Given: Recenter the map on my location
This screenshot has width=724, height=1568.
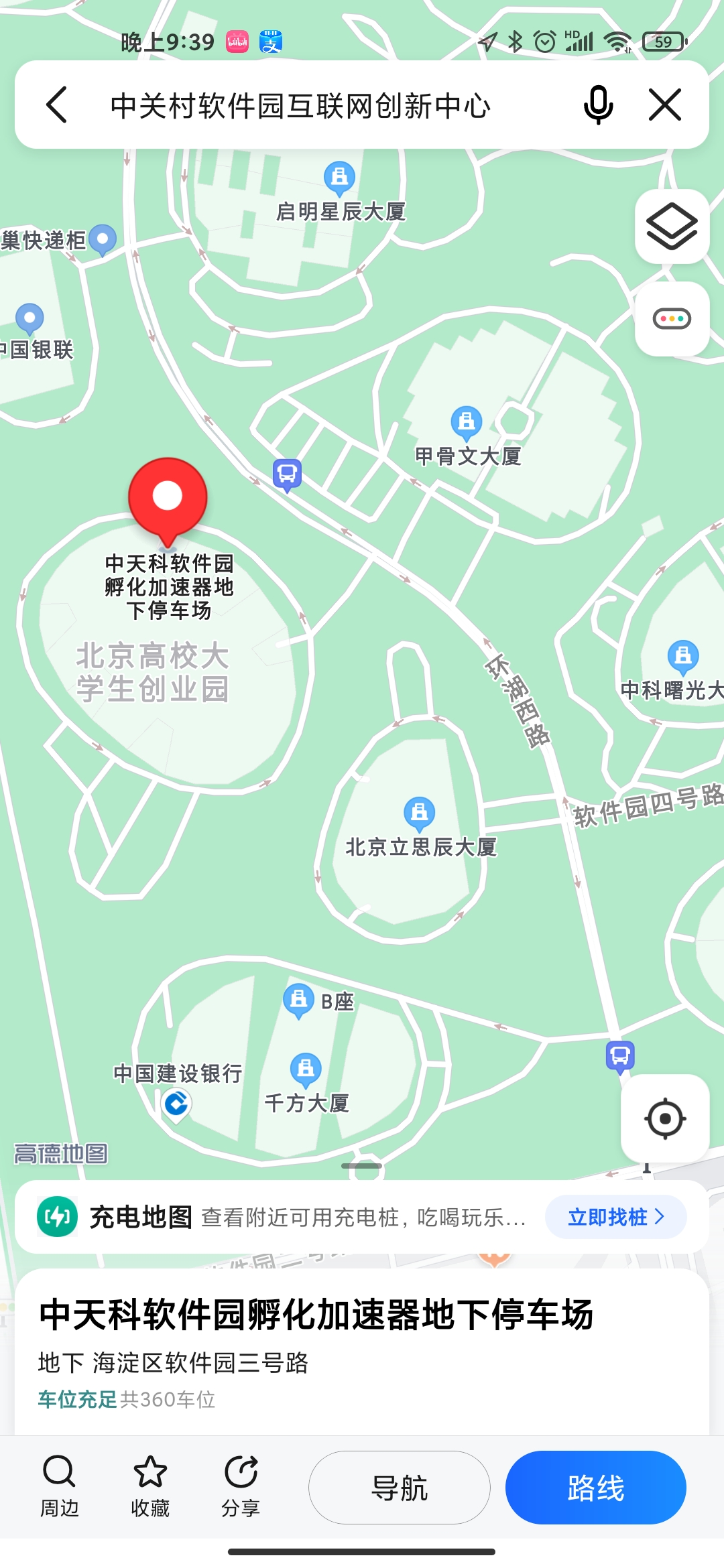Looking at the screenshot, I should (x=664, y=1118).
